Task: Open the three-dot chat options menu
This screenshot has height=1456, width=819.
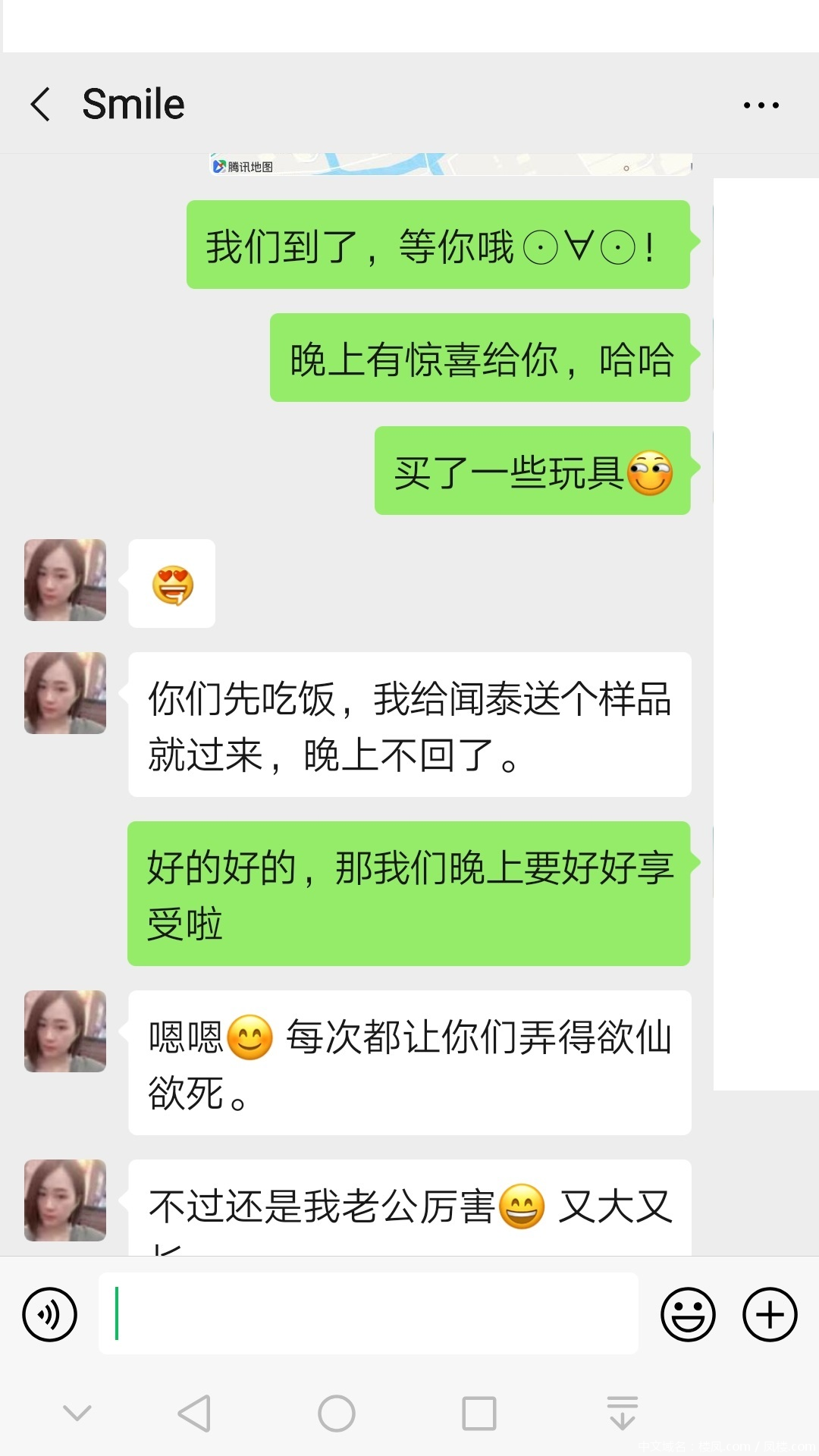Action: tap(761, 105)
